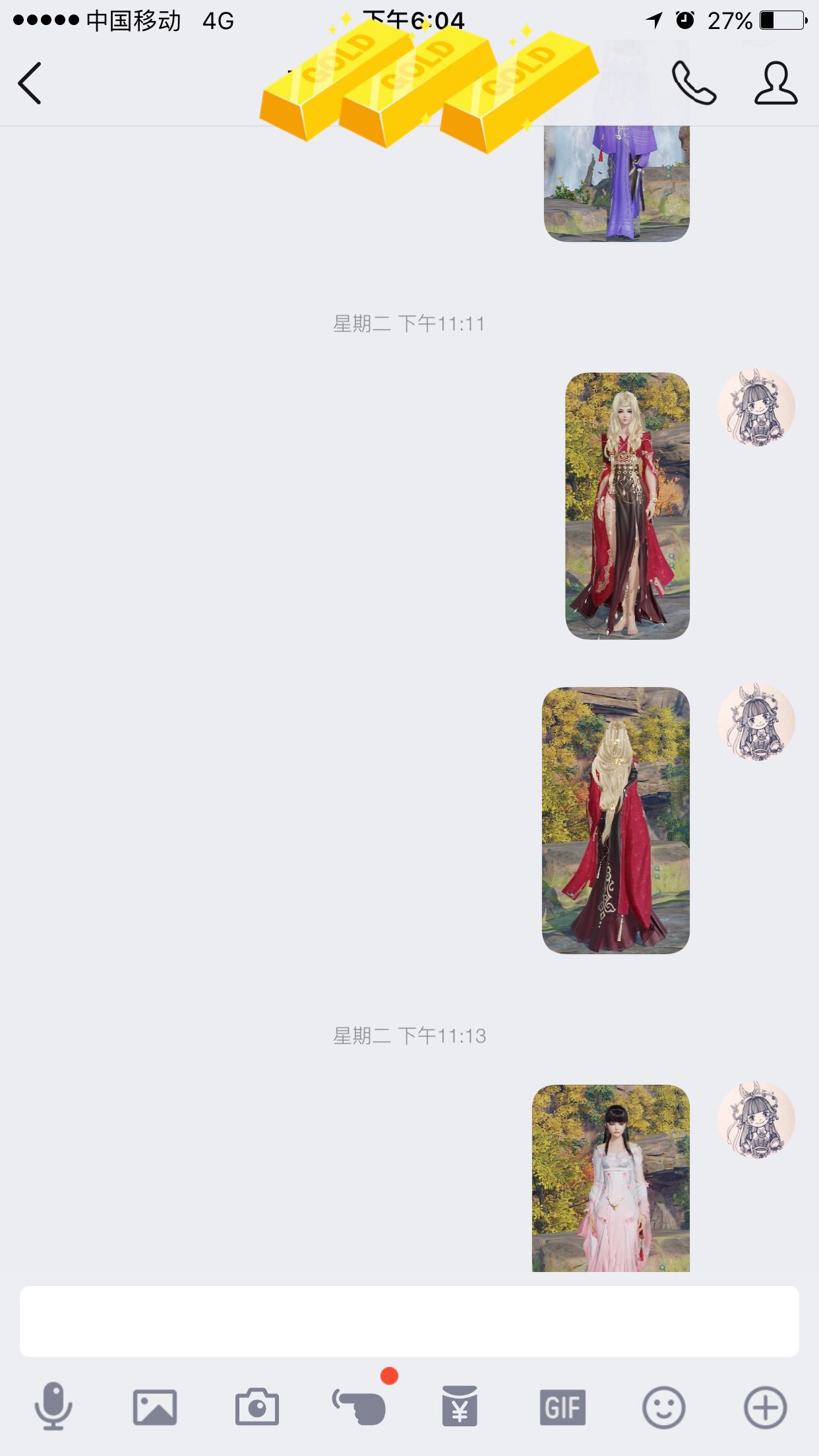Image resolution: width=819 pixels, height=1456 pixels.
Task: Open the pink dress character image
Action: click(x=611, y=1178)
